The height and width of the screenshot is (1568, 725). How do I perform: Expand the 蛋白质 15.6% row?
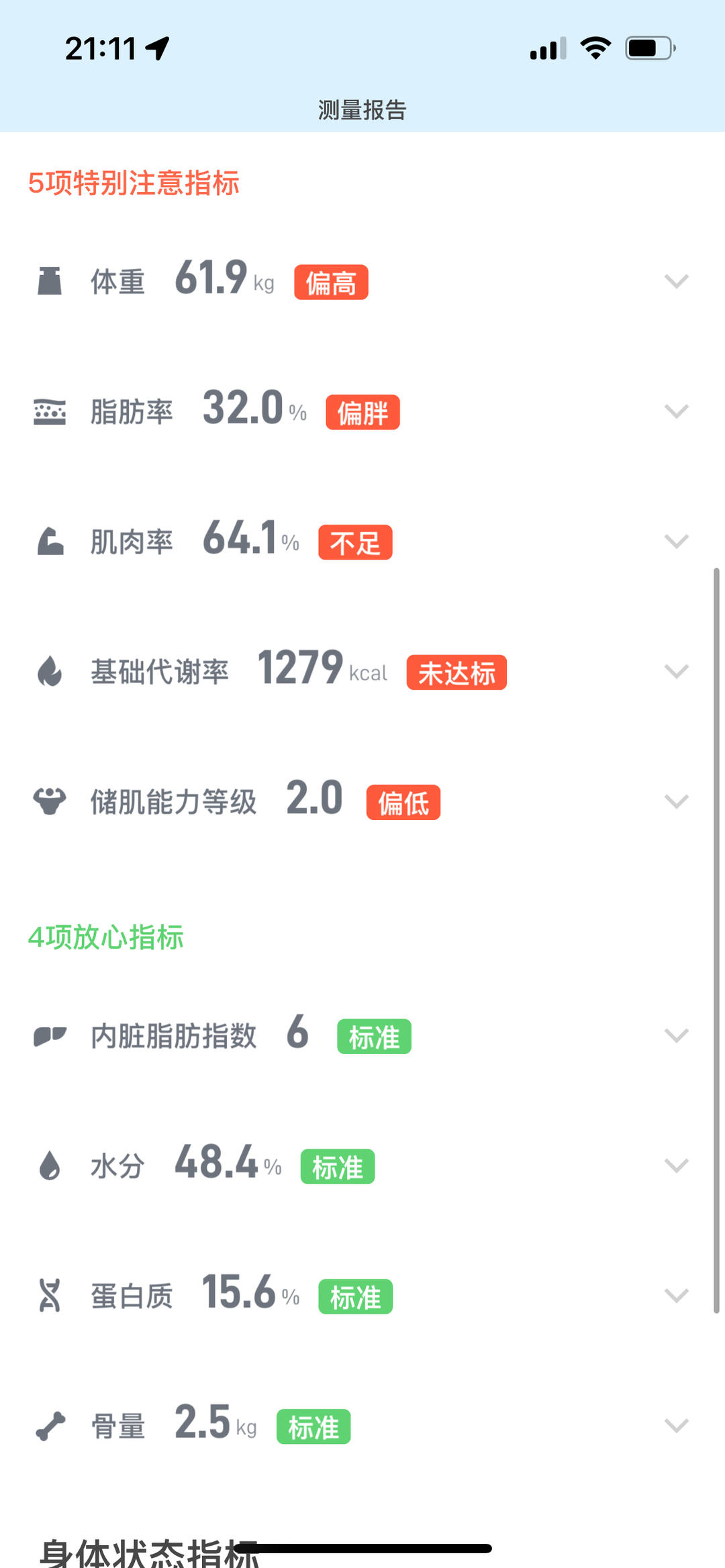(x=676, y=1296)
